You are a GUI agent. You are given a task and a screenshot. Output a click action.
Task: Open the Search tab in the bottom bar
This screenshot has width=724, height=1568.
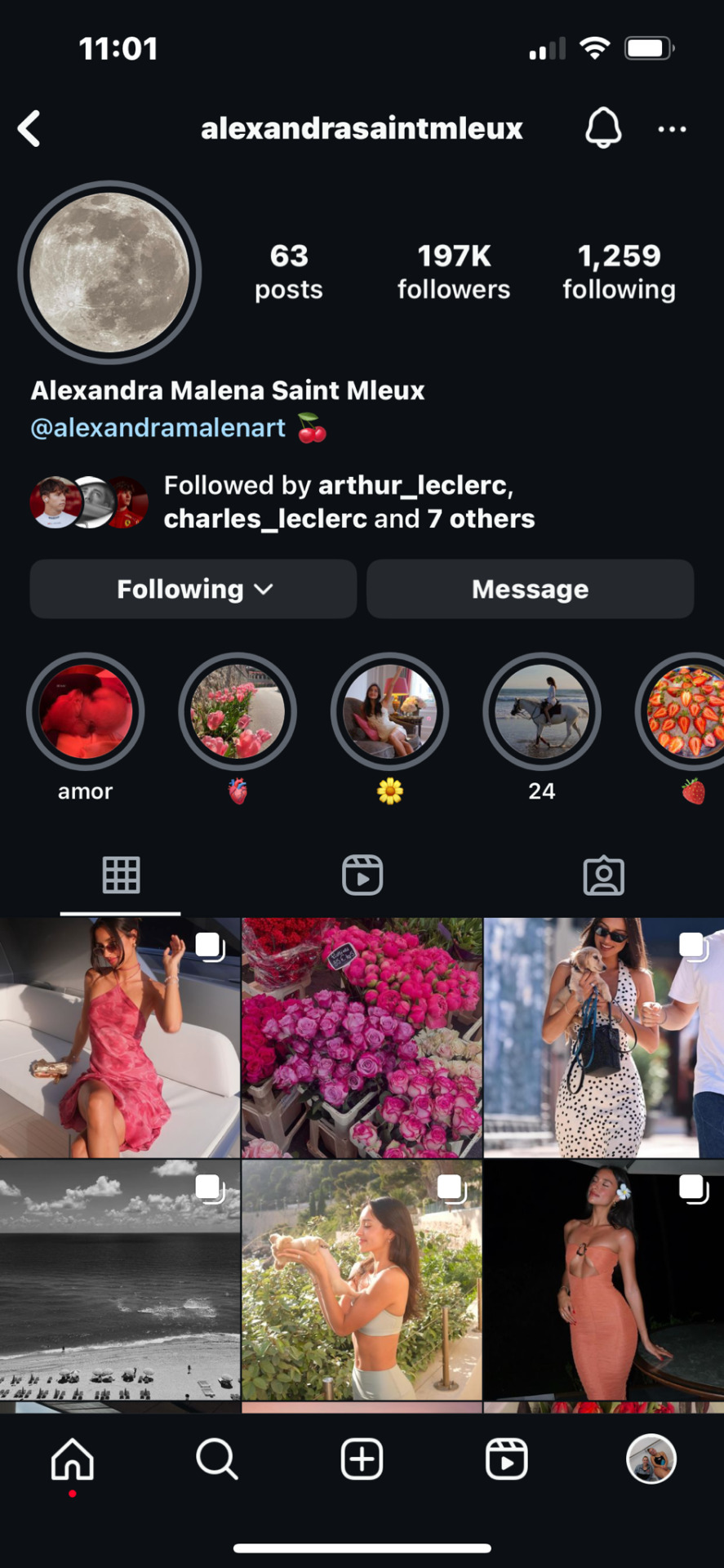(x=217, y=1459)
